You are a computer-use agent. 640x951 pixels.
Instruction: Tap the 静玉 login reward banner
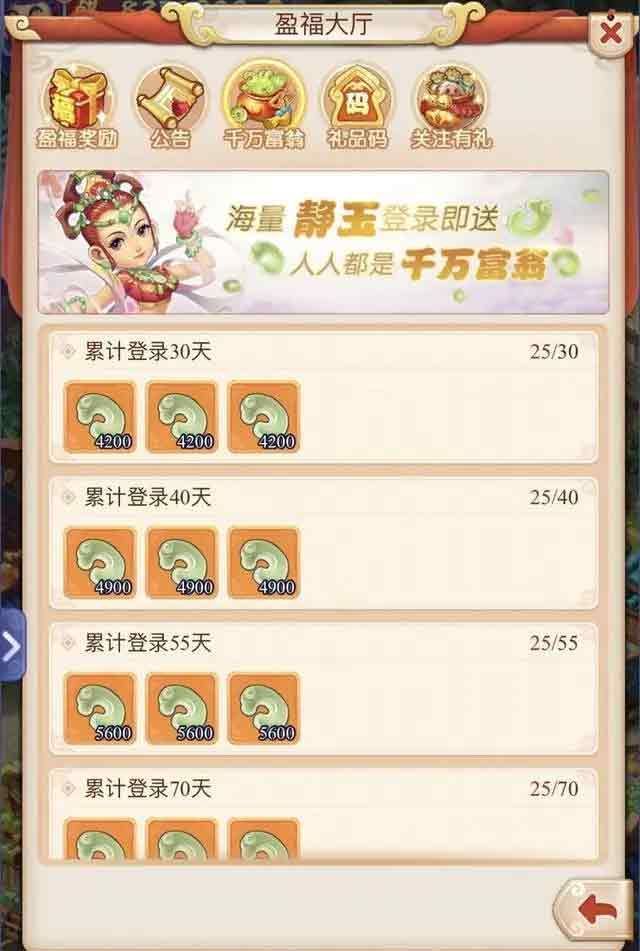click(322, 242)
